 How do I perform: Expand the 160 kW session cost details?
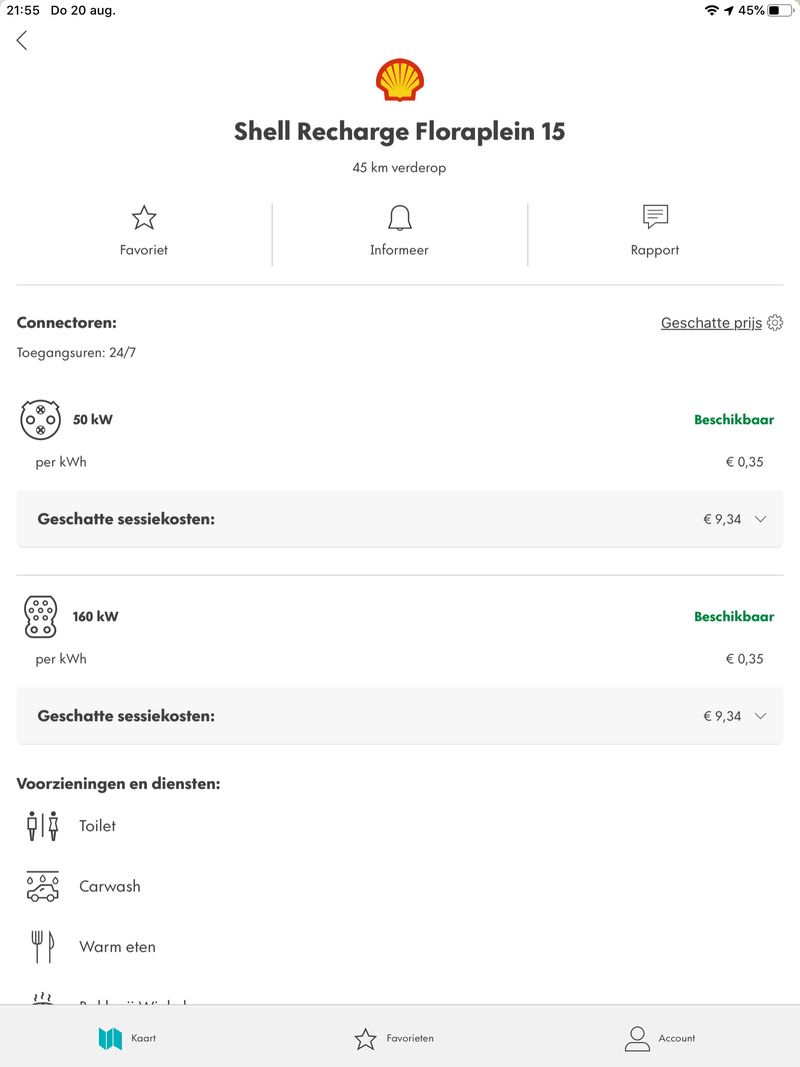(762, 716)
